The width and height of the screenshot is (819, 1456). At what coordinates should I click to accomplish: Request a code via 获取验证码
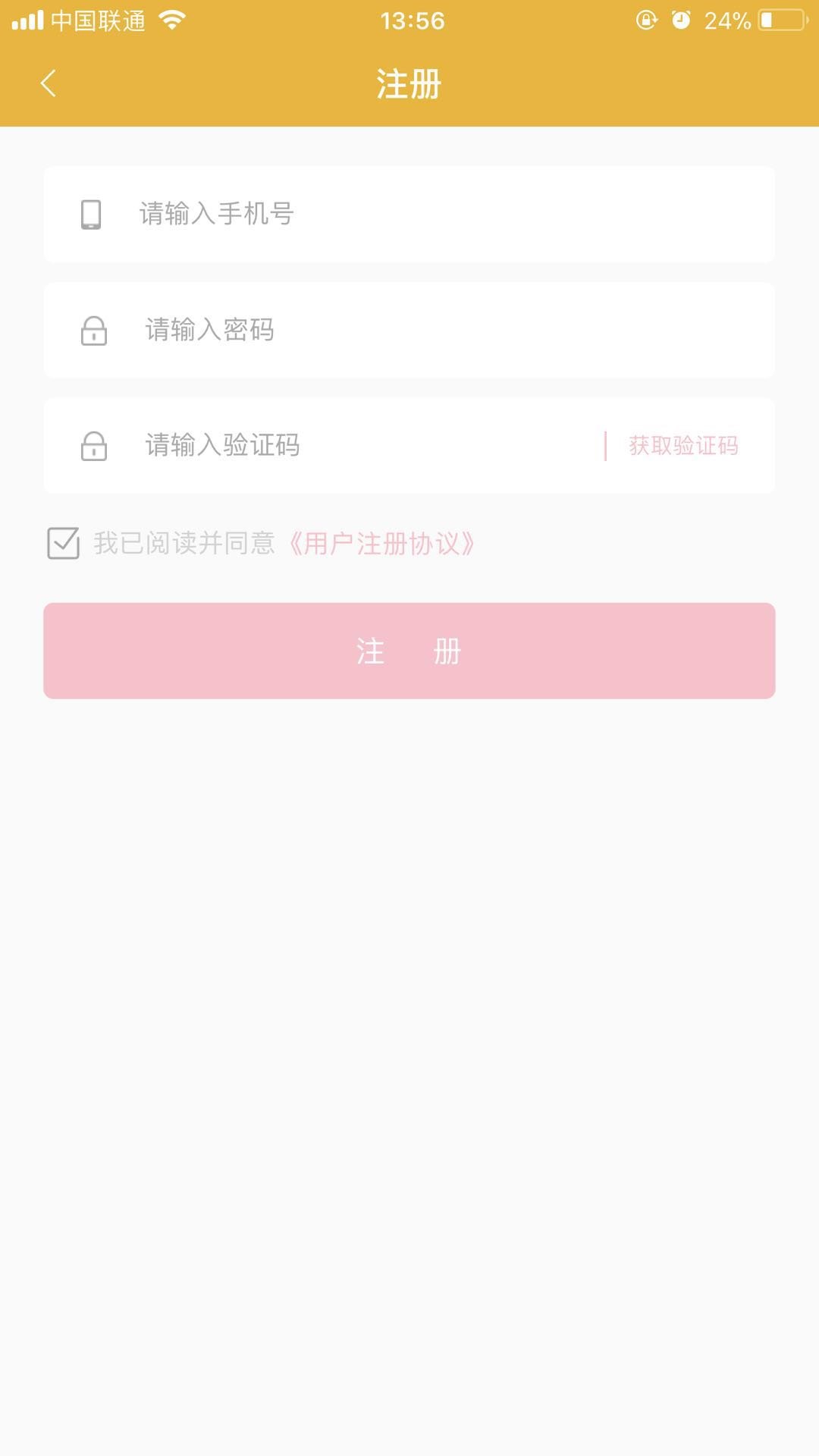coord(682,446)
